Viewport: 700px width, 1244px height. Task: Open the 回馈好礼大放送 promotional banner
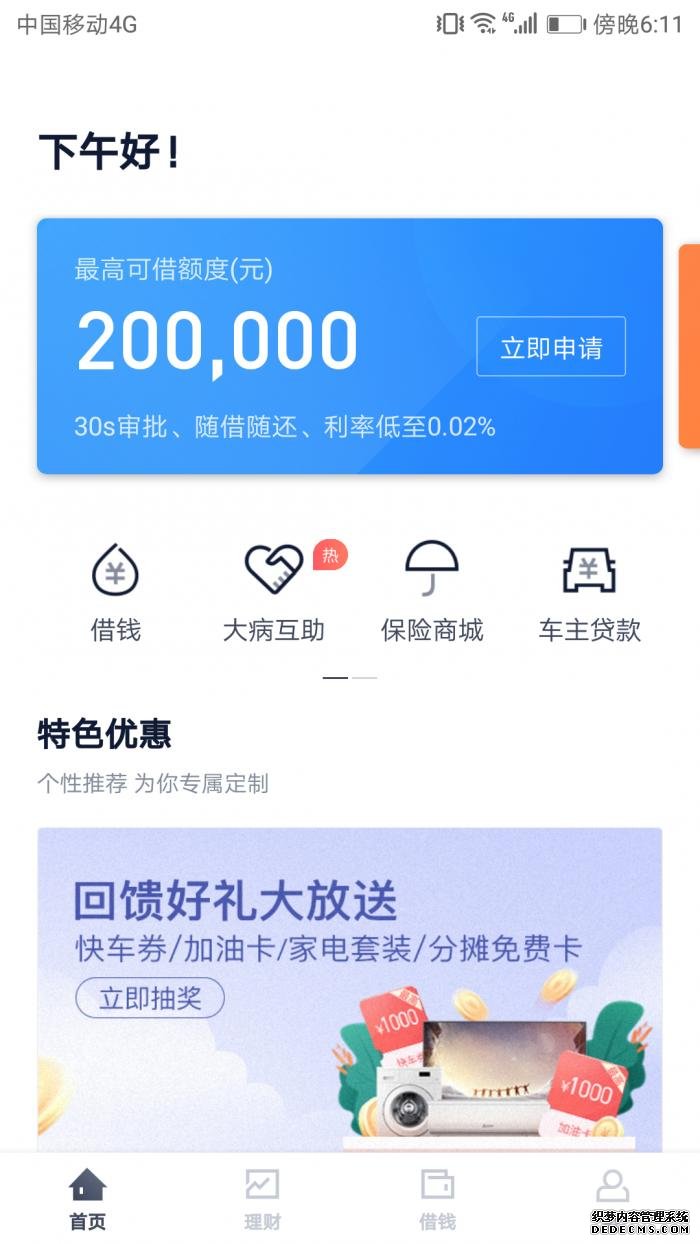pos(350,990)
